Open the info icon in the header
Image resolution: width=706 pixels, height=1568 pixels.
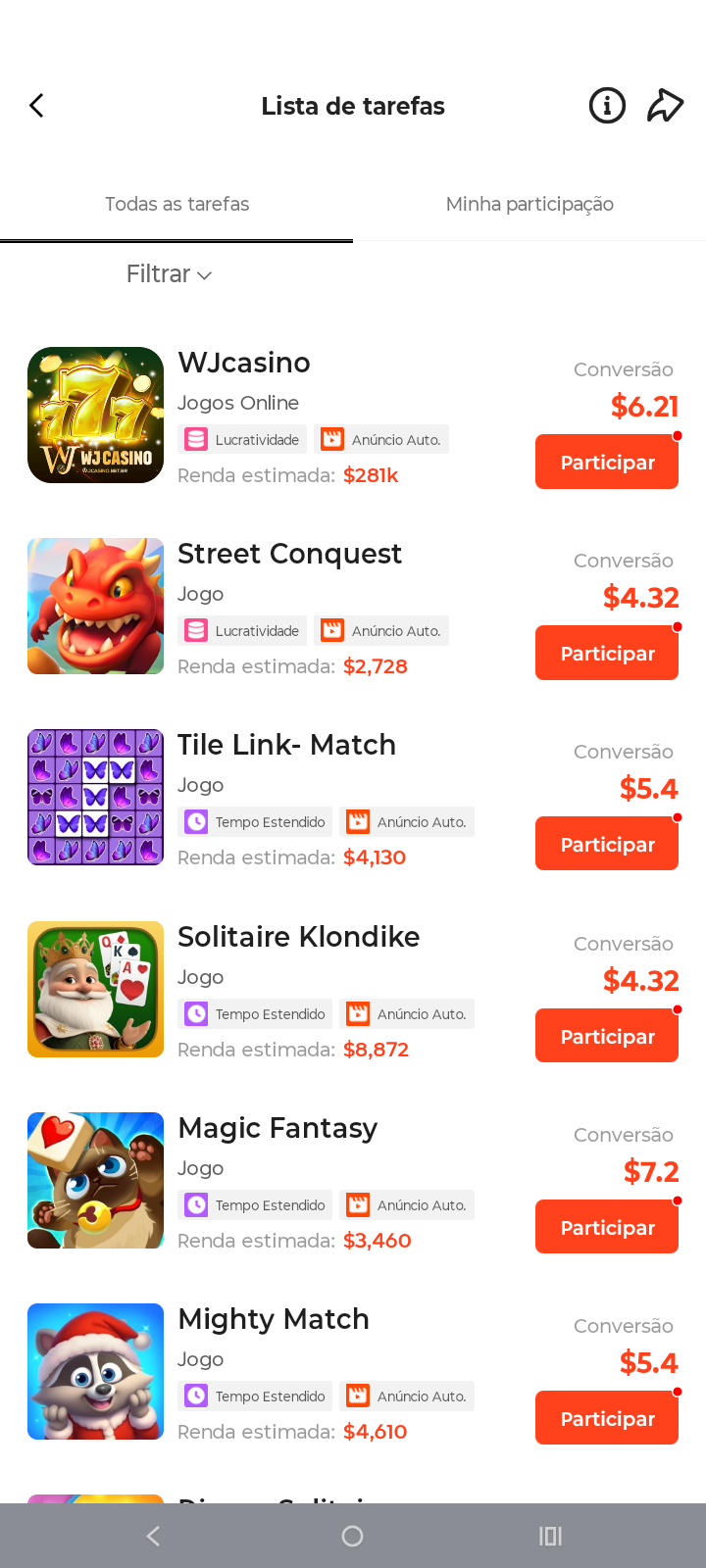pos(607,105)
